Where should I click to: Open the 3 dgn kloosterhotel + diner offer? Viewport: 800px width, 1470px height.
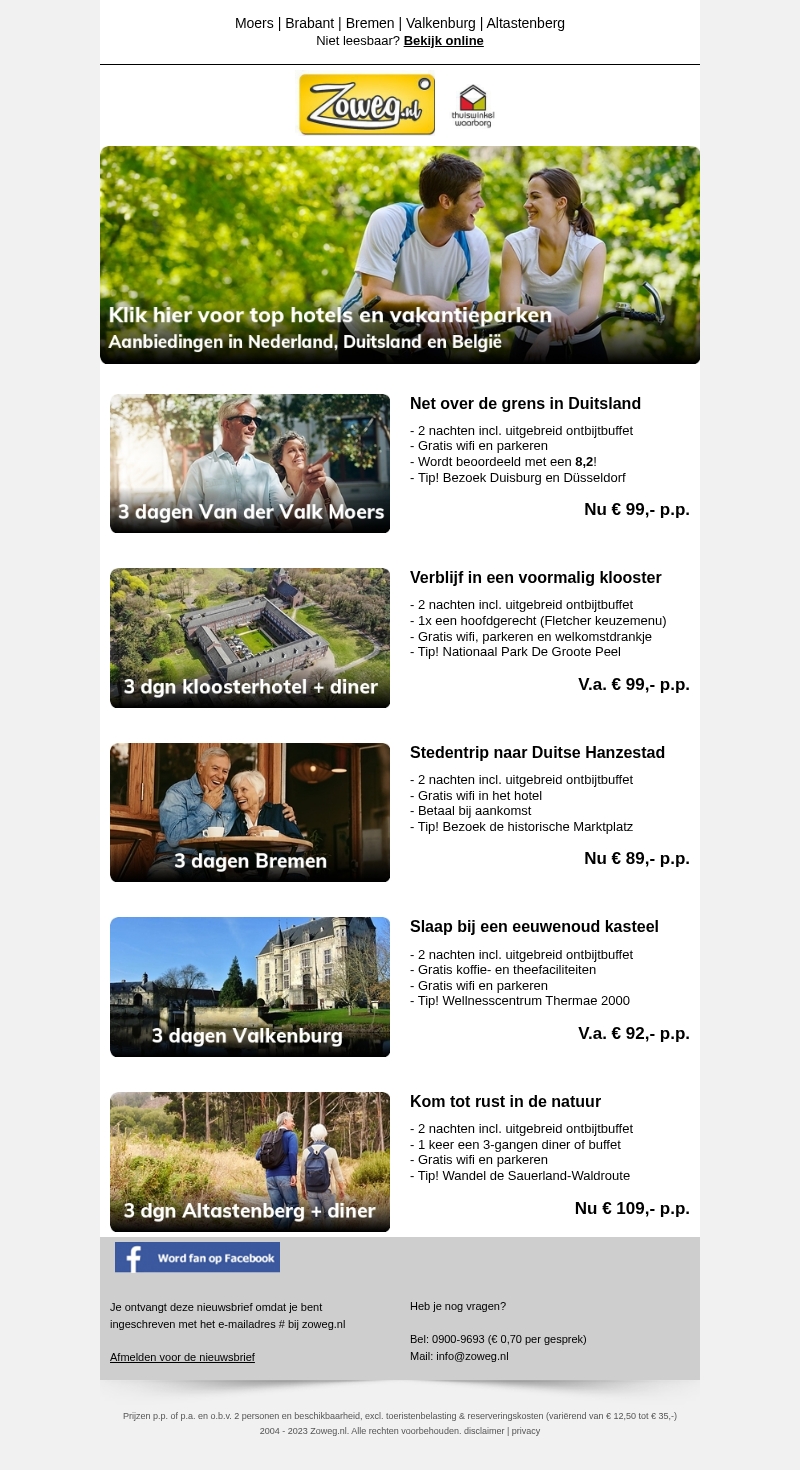(250, 638)
